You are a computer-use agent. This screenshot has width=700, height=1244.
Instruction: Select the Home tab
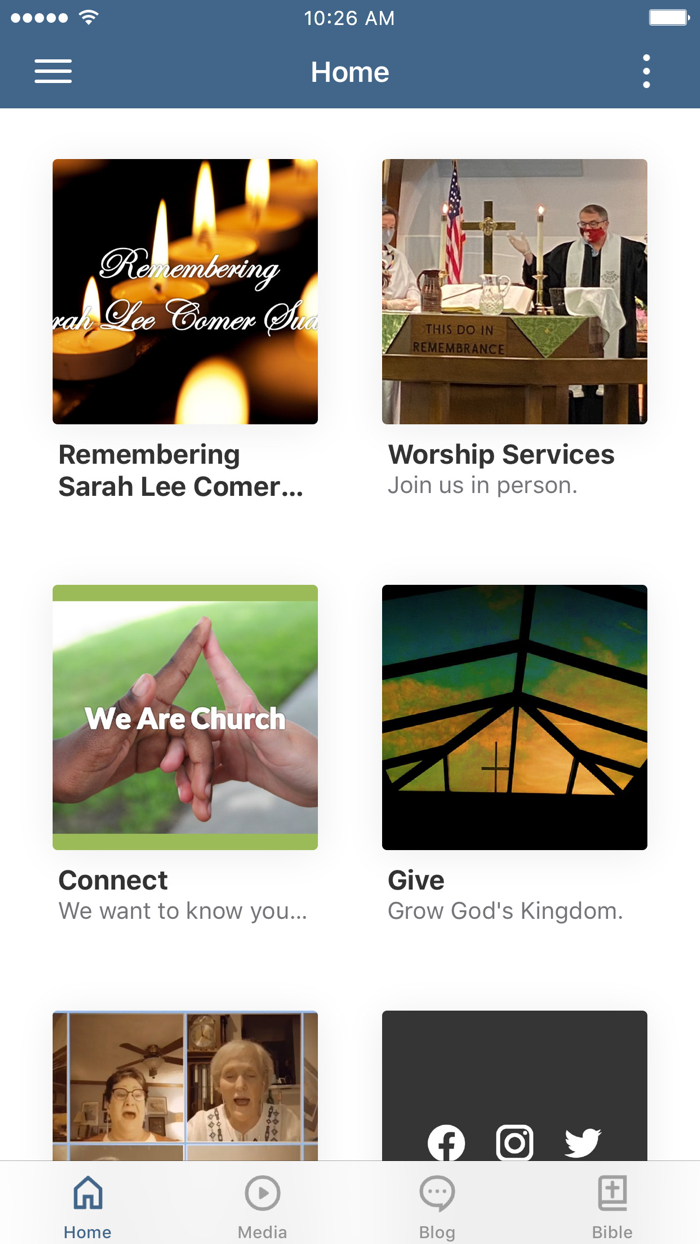point(88,1207)
